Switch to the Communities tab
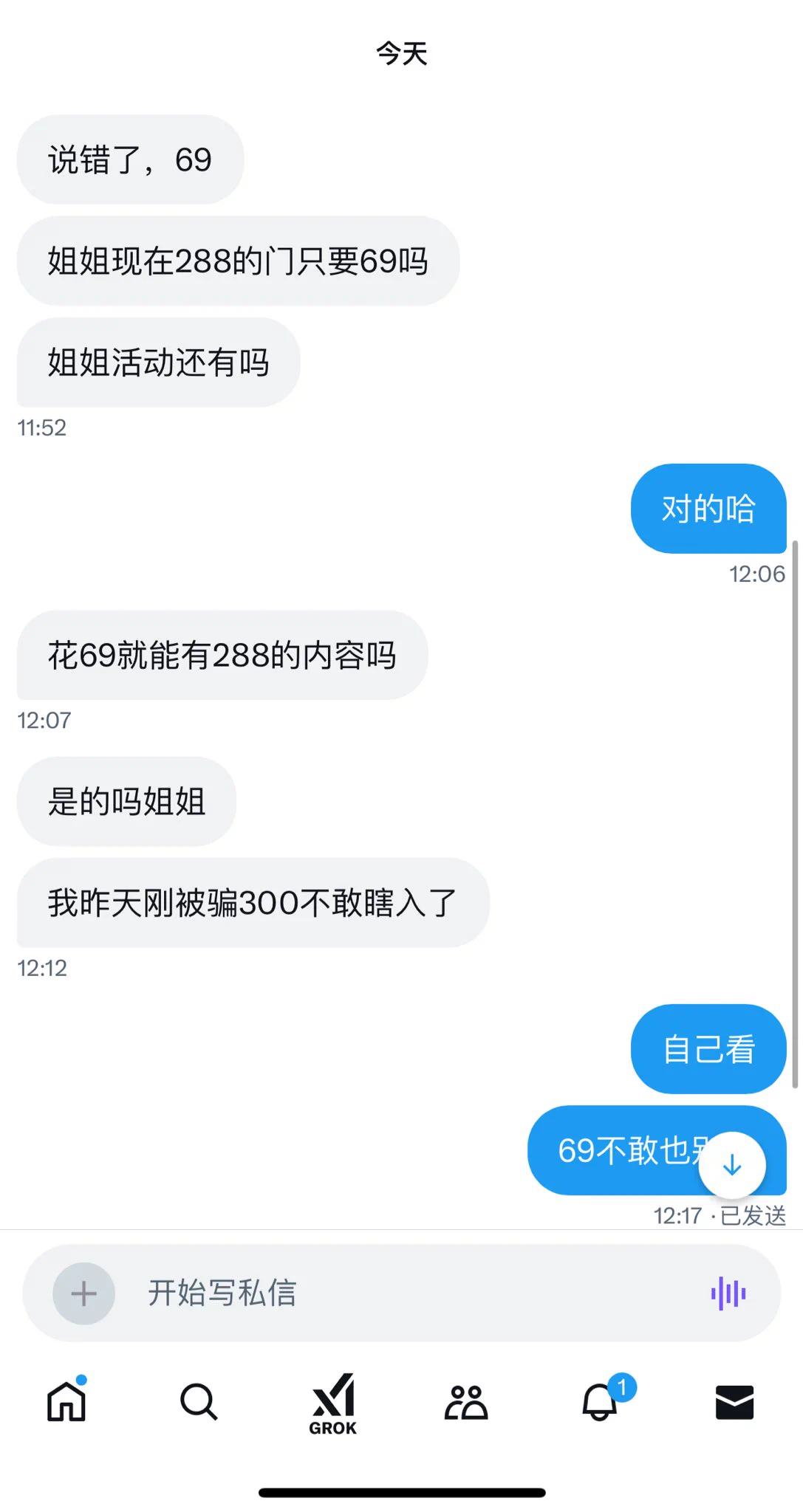This screenshot has height=1512, width=803. [x=466, y=1402]
